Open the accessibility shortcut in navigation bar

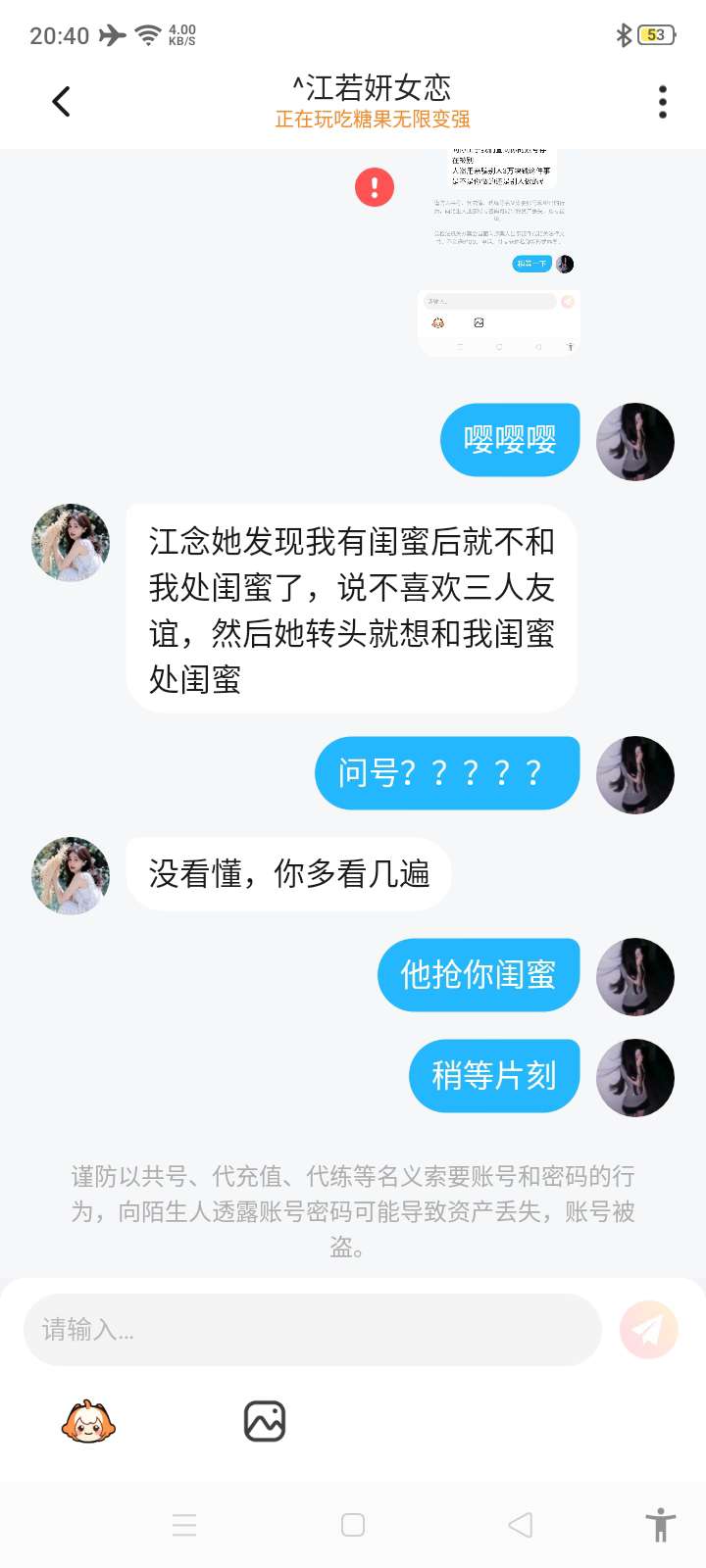(x=661, y=1525)
